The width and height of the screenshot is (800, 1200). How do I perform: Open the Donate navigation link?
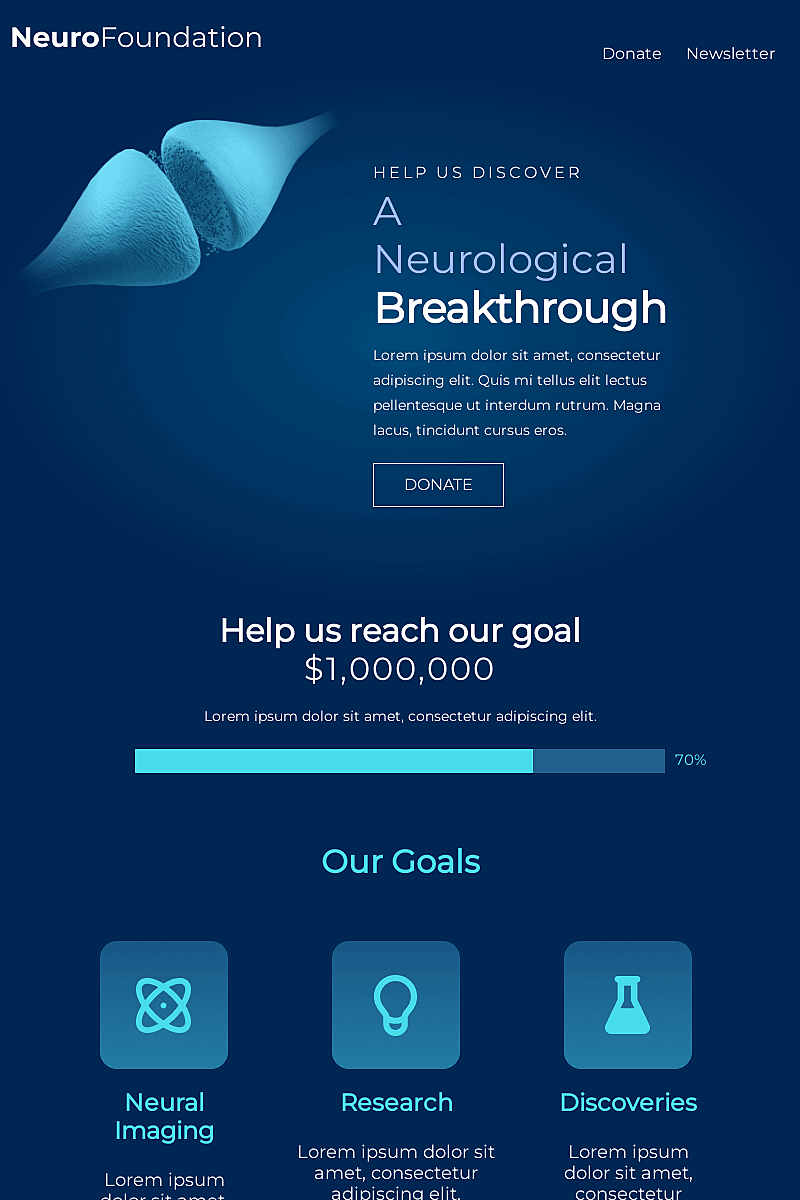[631, 54]
